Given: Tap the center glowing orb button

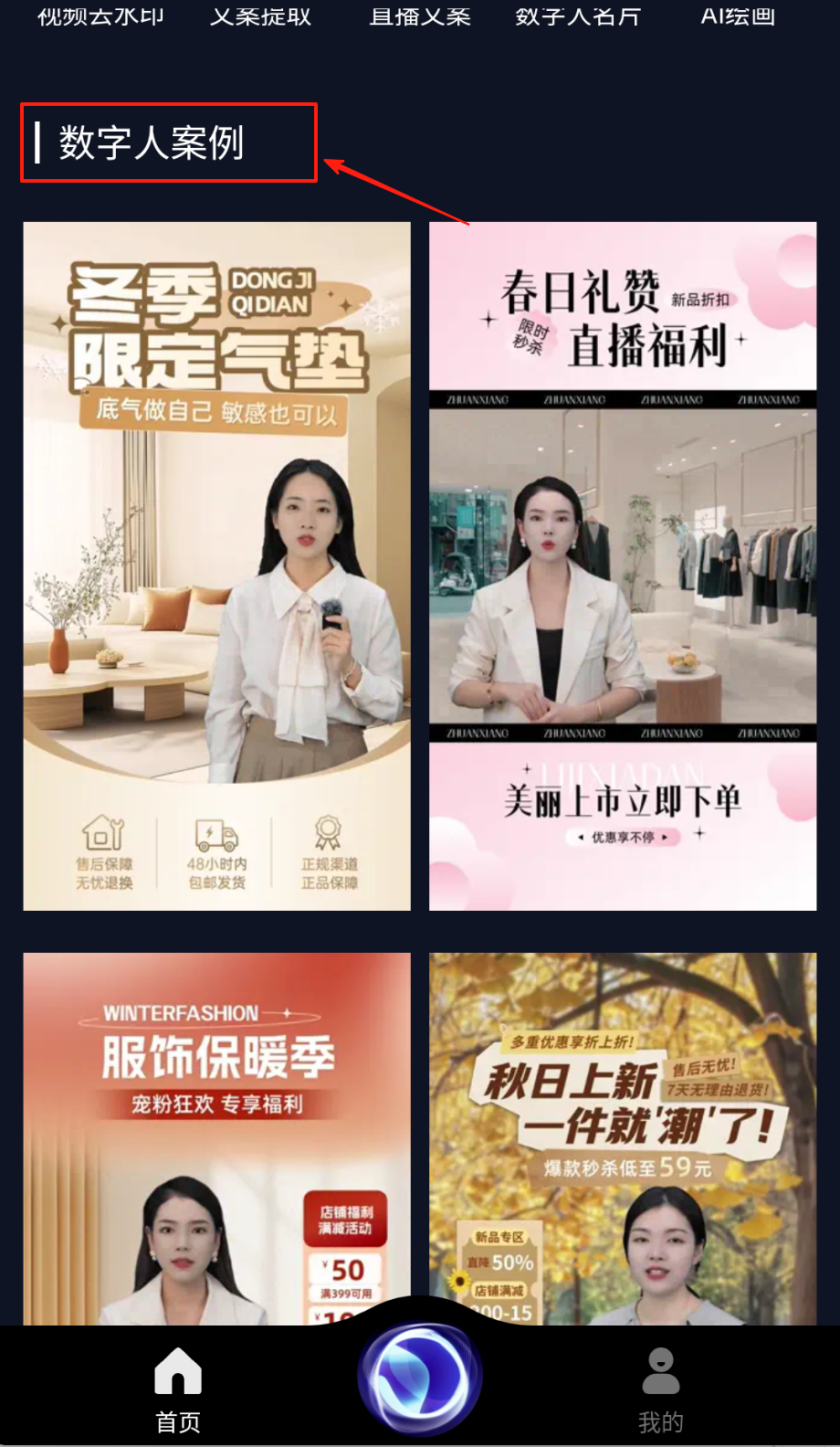Looking at the screenshot, I should coord(420,1378).
